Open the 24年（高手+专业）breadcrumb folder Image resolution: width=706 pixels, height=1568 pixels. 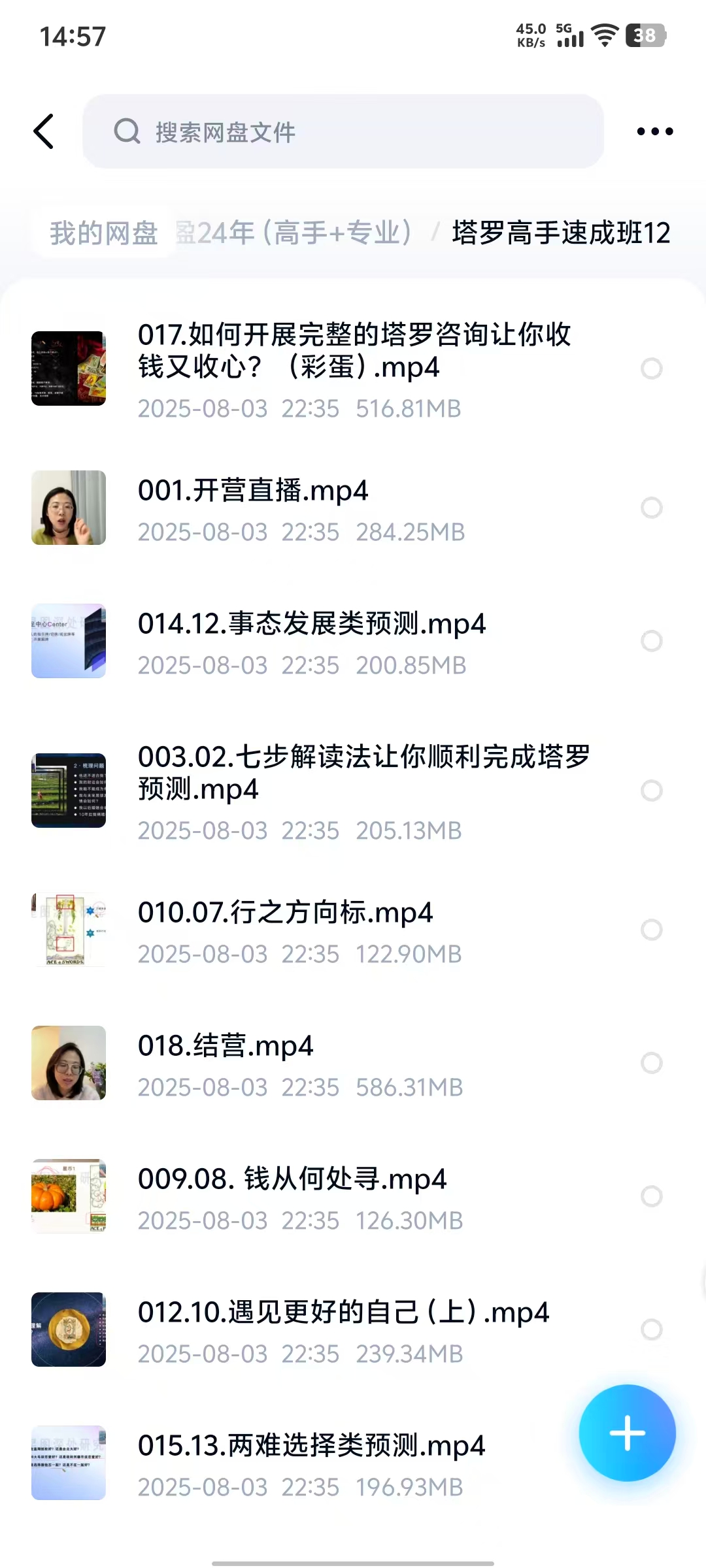294,233
